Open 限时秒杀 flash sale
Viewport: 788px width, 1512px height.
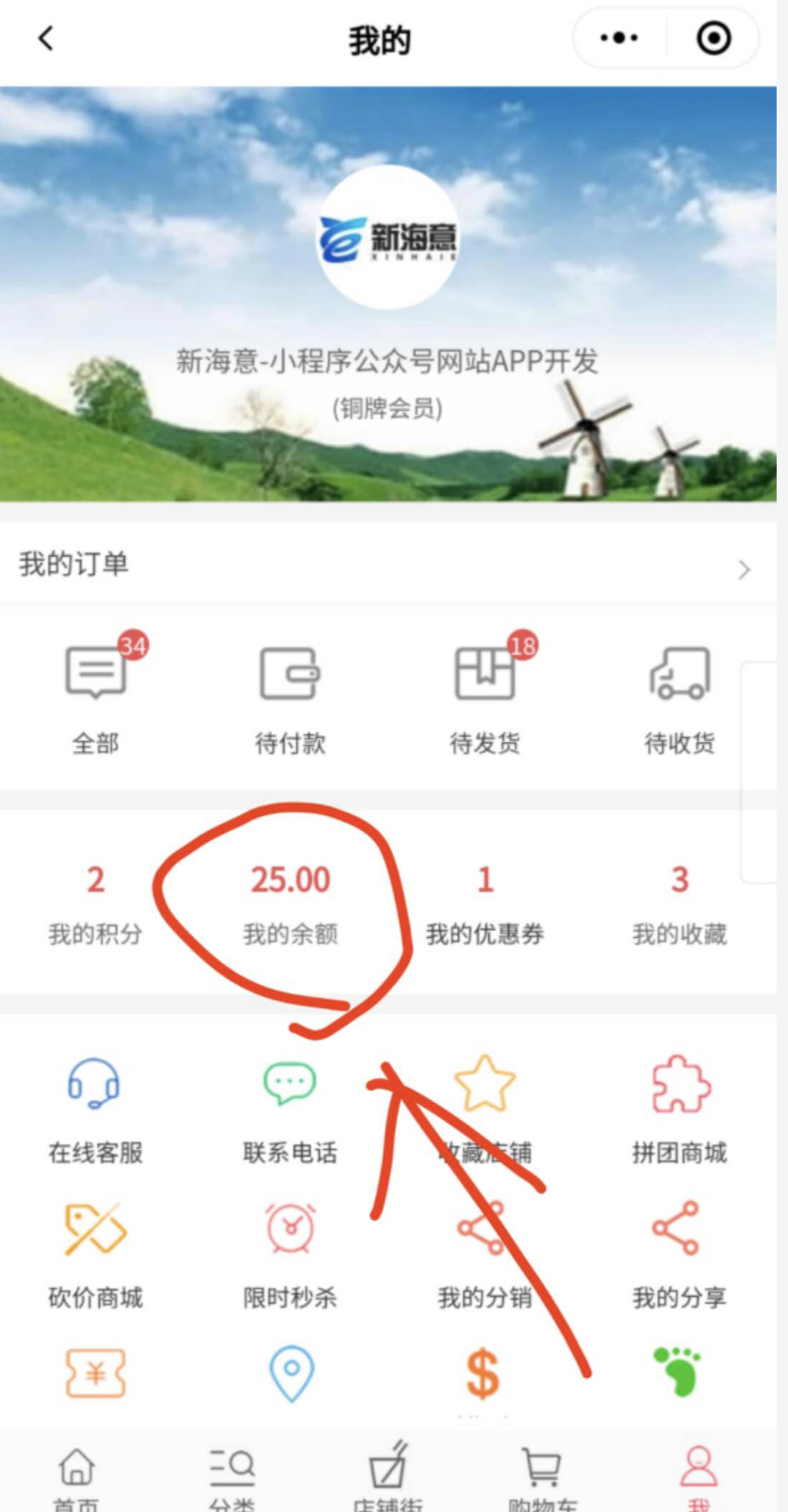[x=290, y=1254]
